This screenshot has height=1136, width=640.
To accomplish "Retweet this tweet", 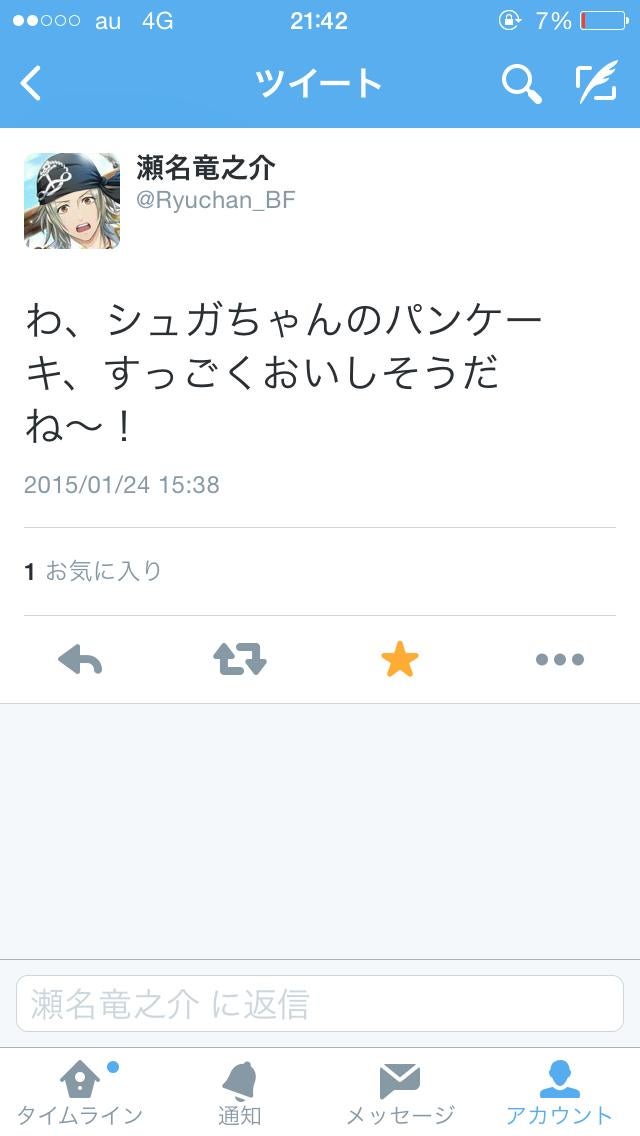I will point(240,659).
